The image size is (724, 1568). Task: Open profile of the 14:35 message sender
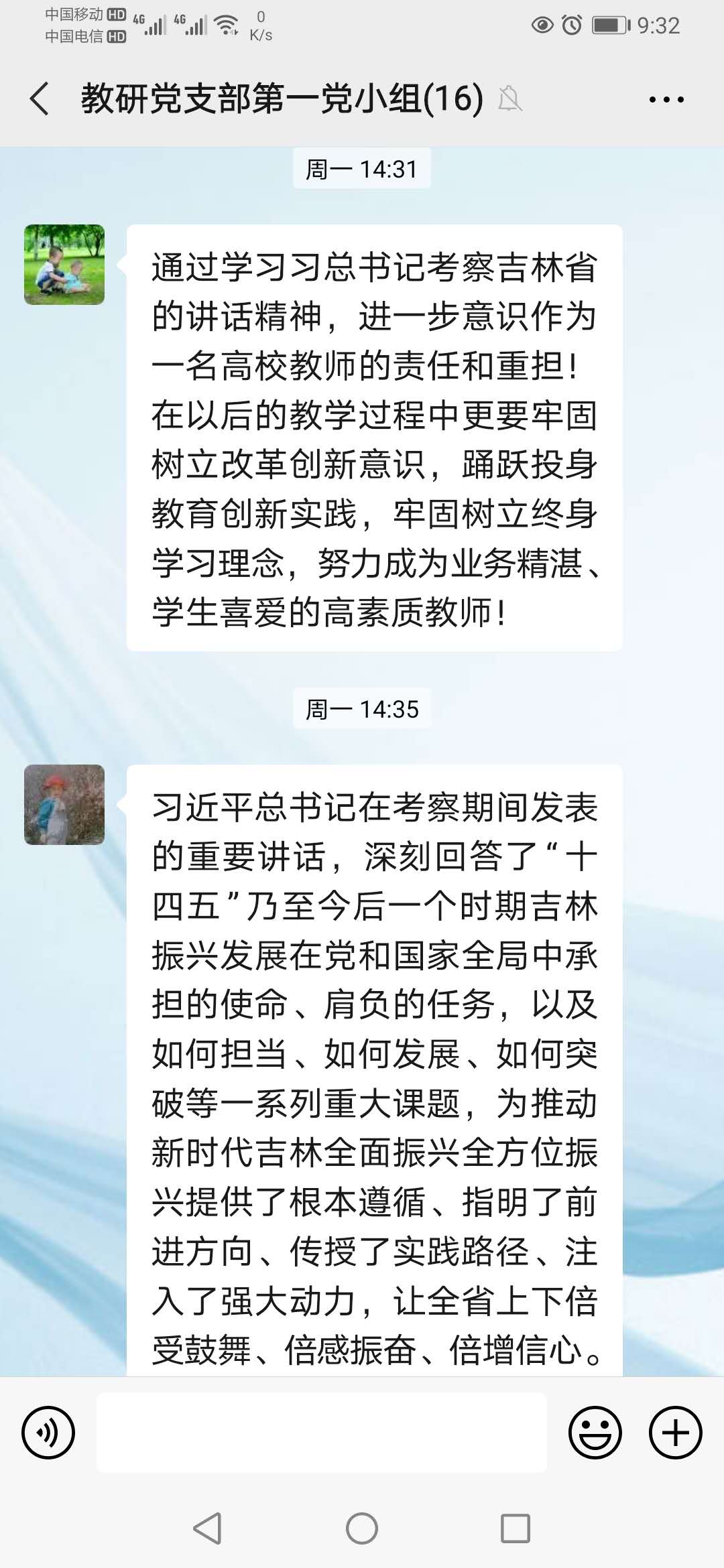(64, 804)
